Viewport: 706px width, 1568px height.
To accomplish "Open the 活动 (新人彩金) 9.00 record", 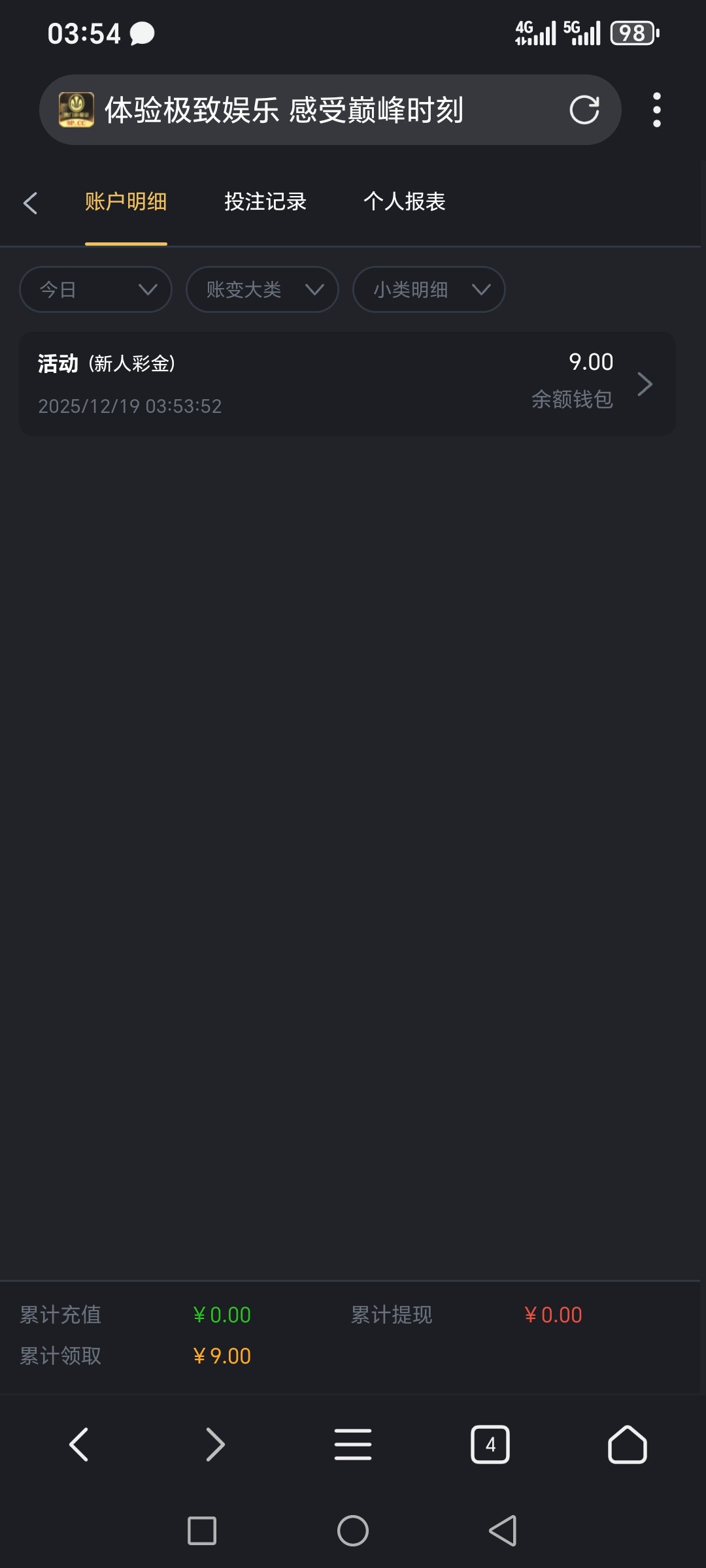I will (x=347, y=384).
